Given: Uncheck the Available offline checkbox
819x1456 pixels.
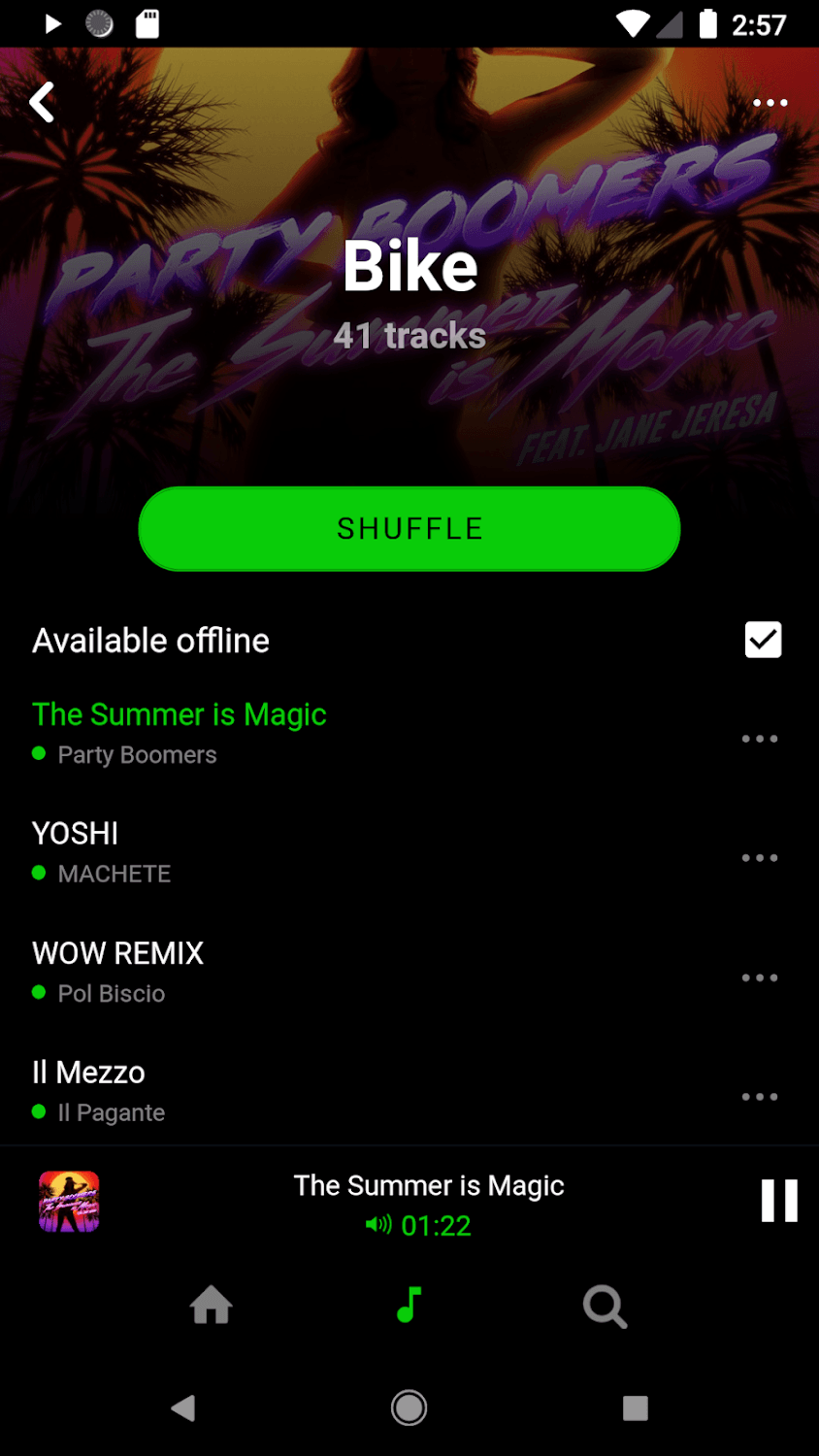Looking at the screenshot, I should coord(763,641).
